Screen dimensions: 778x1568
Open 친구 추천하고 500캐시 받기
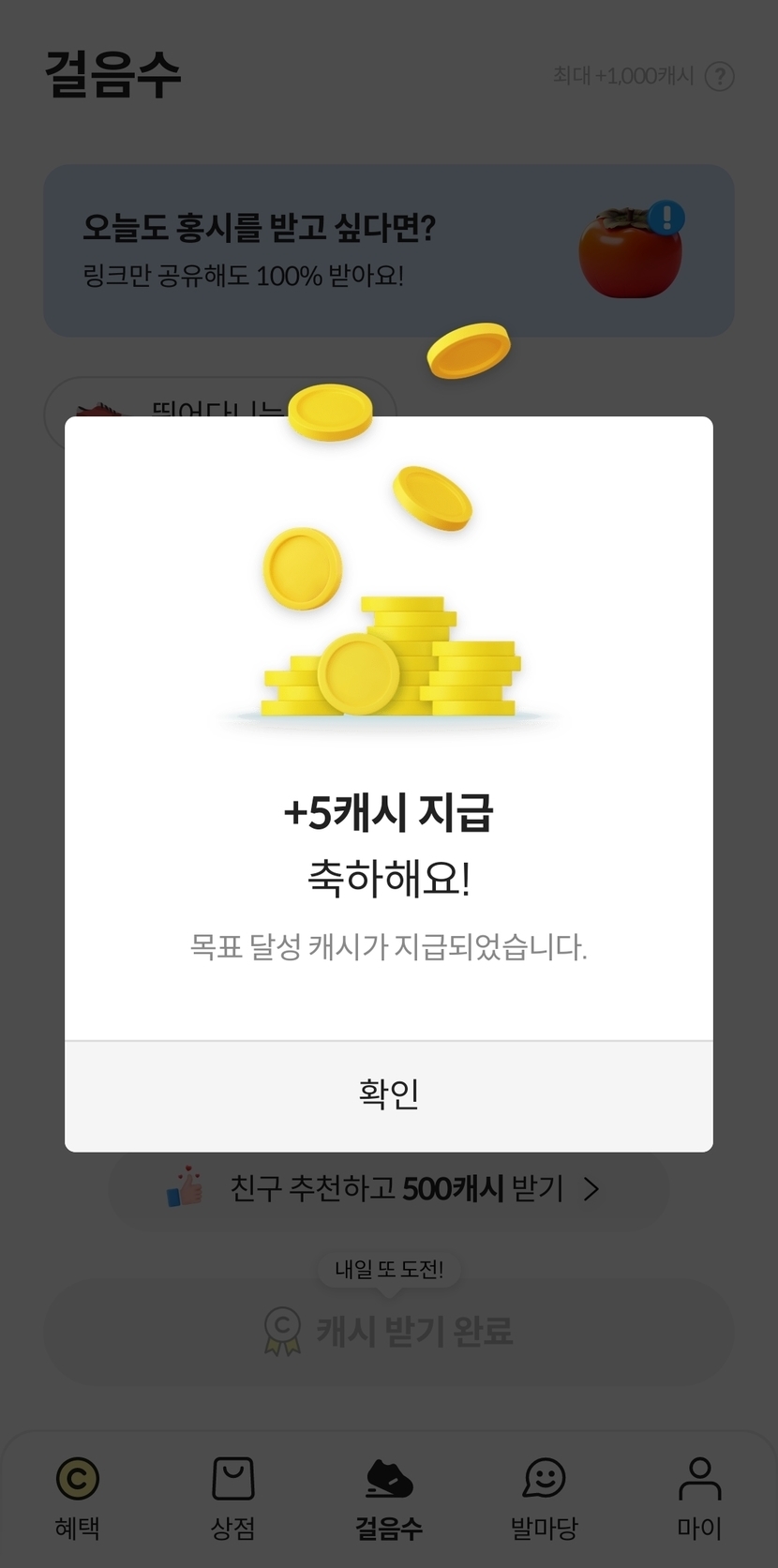pos(388,1189)
